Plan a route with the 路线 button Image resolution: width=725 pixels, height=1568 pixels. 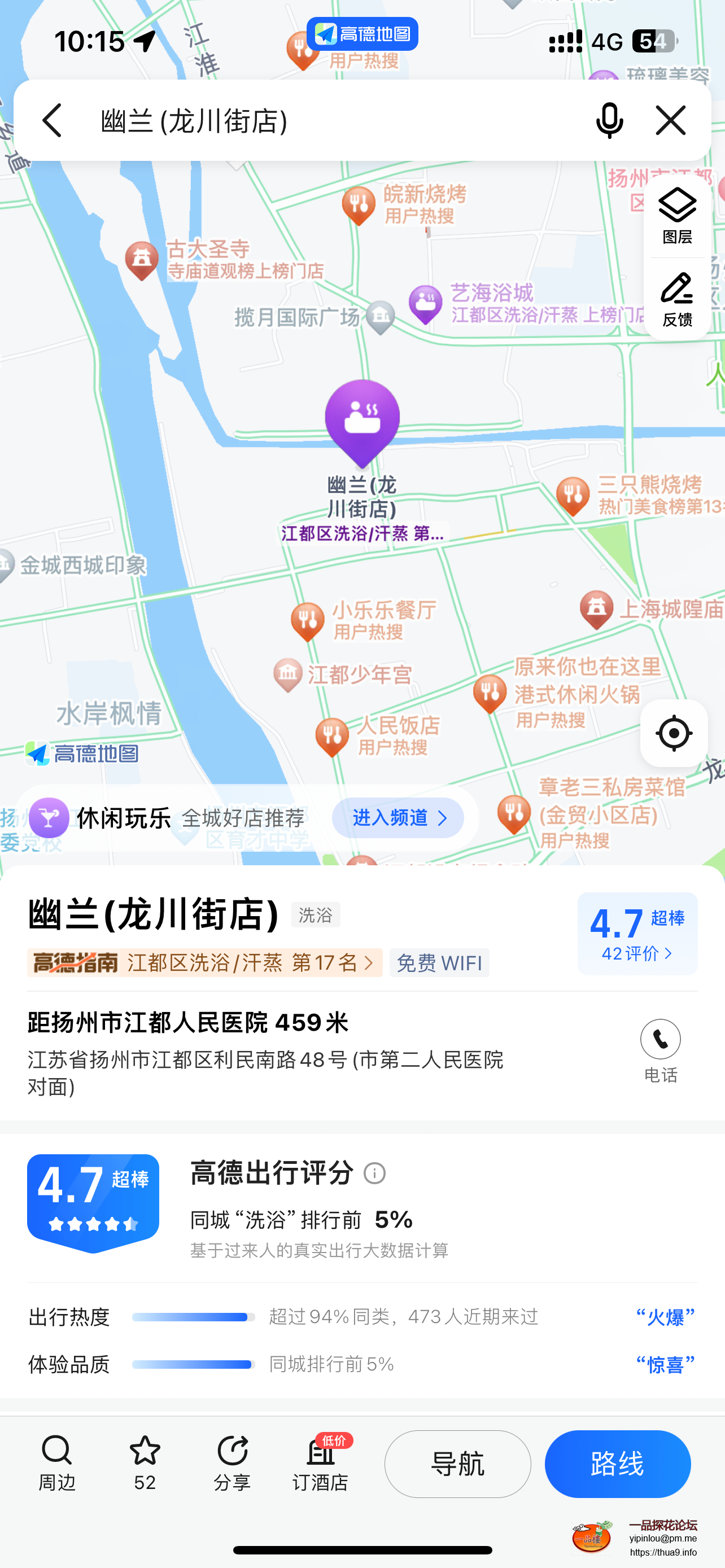(617, 1465)
